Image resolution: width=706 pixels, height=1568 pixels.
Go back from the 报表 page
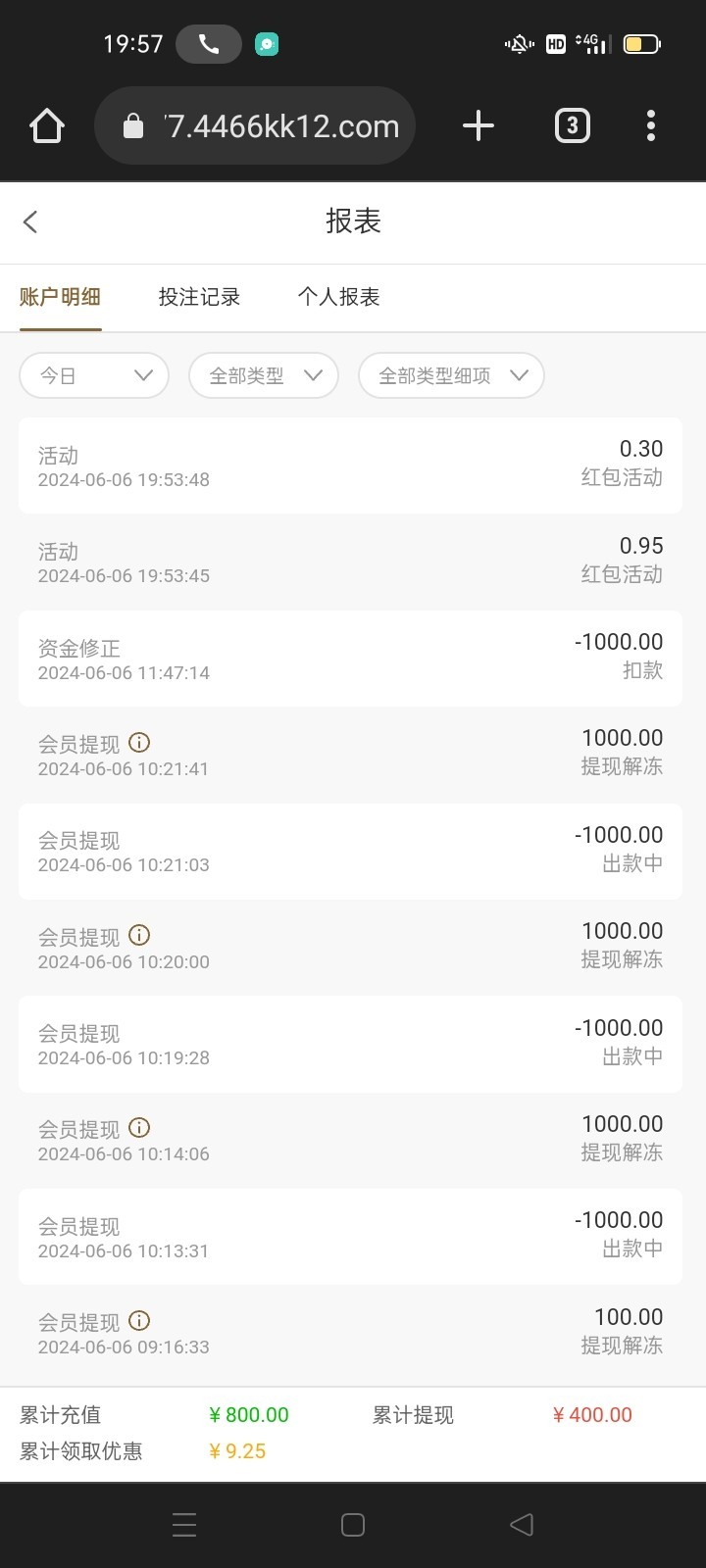pos(31,221)
